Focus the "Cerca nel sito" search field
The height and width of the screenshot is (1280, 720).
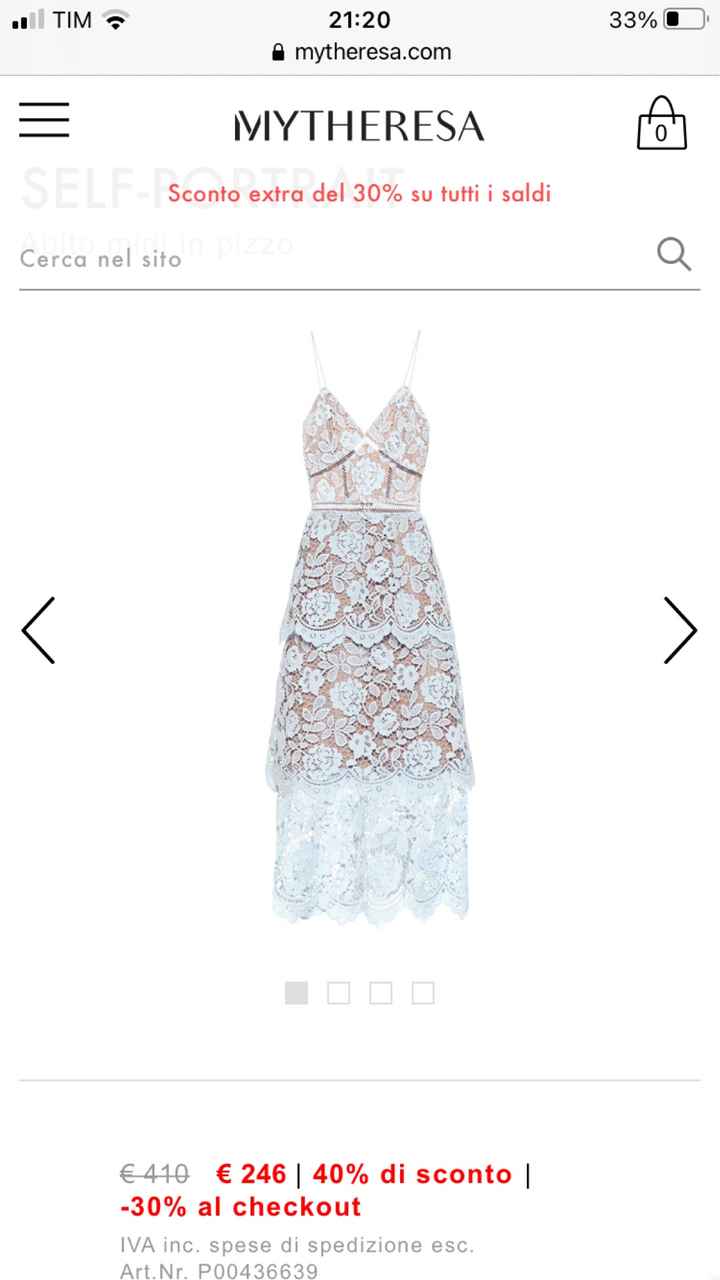330,259
